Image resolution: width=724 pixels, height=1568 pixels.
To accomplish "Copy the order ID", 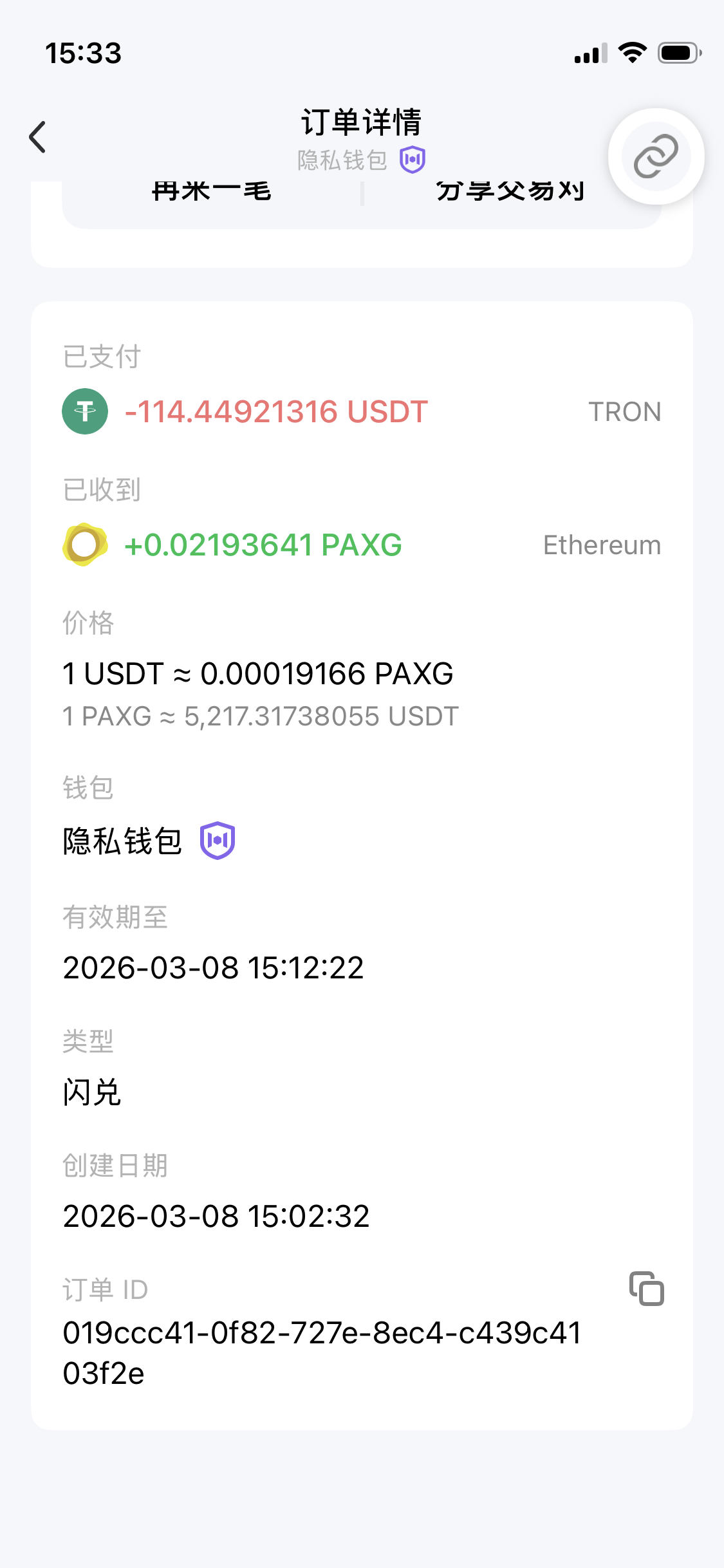I will (x=646, y=1289).
